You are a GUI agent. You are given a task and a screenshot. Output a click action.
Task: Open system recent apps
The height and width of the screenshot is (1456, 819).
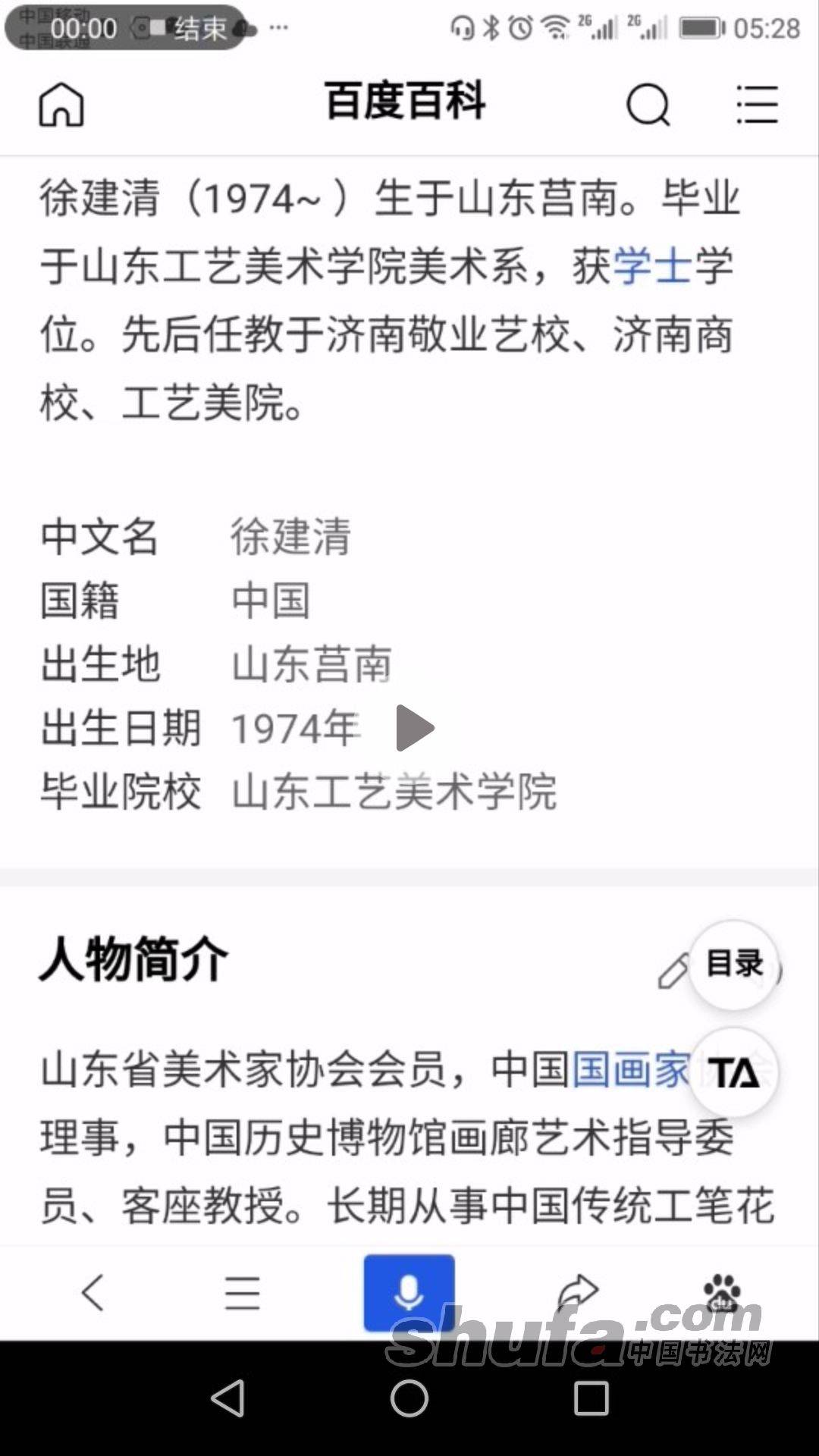[x=591, y=1398]
